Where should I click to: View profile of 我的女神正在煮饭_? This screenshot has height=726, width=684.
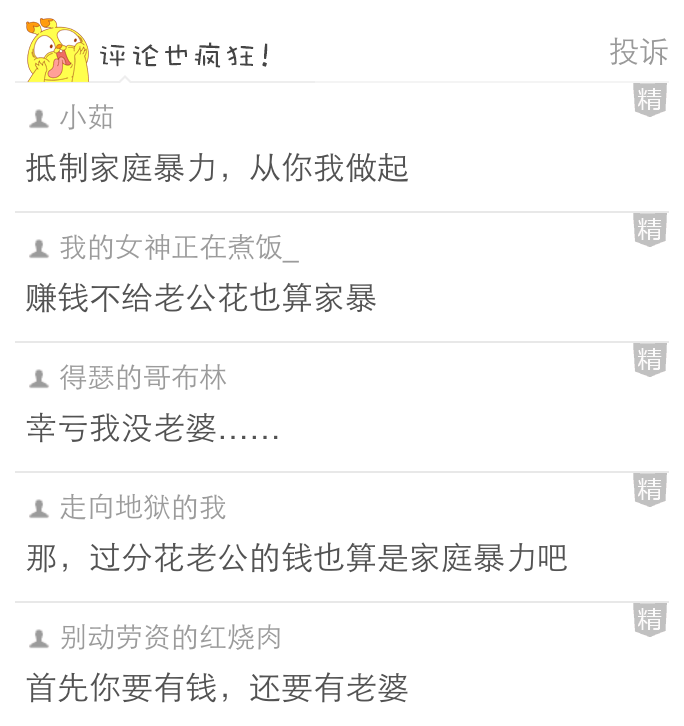(x=178, y=247)
